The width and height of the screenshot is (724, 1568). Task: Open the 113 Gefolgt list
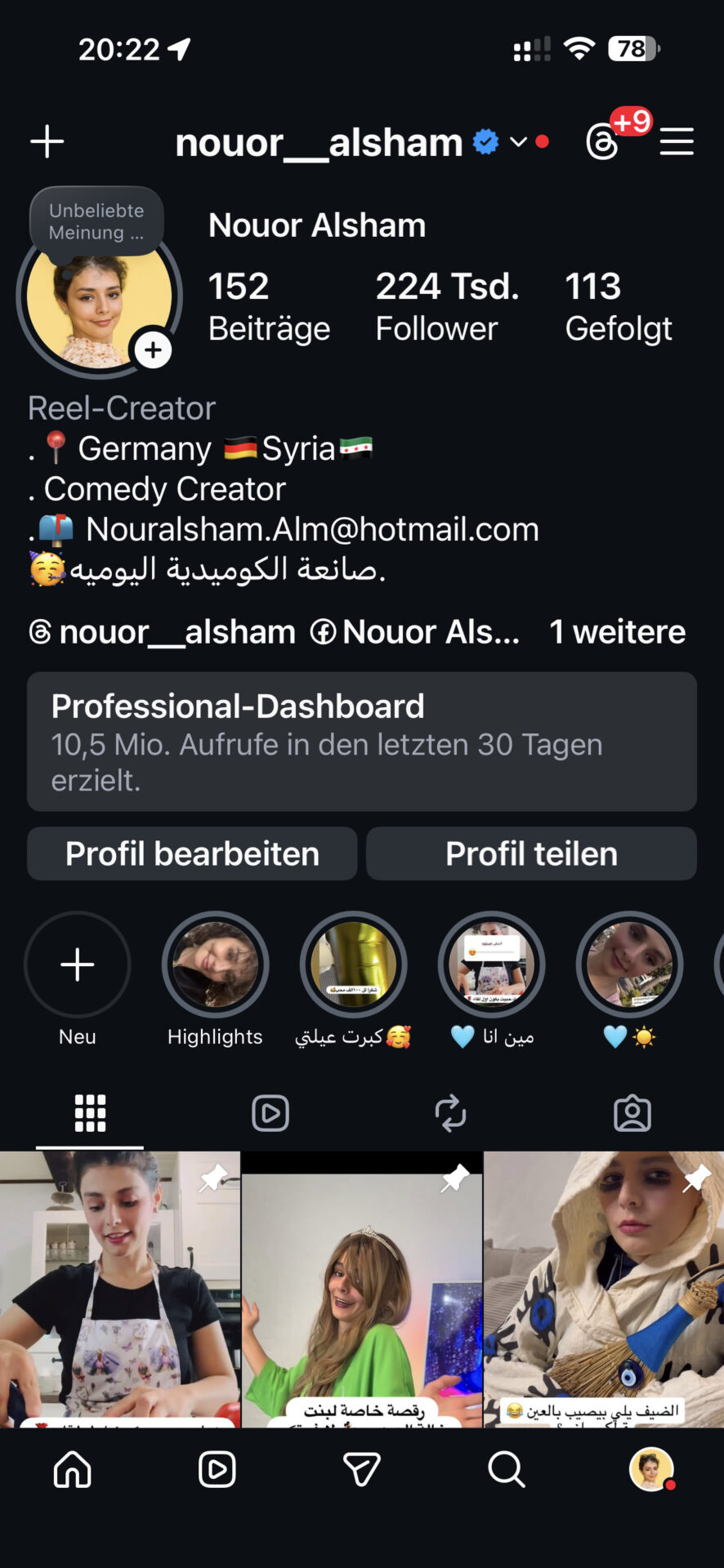618,307
